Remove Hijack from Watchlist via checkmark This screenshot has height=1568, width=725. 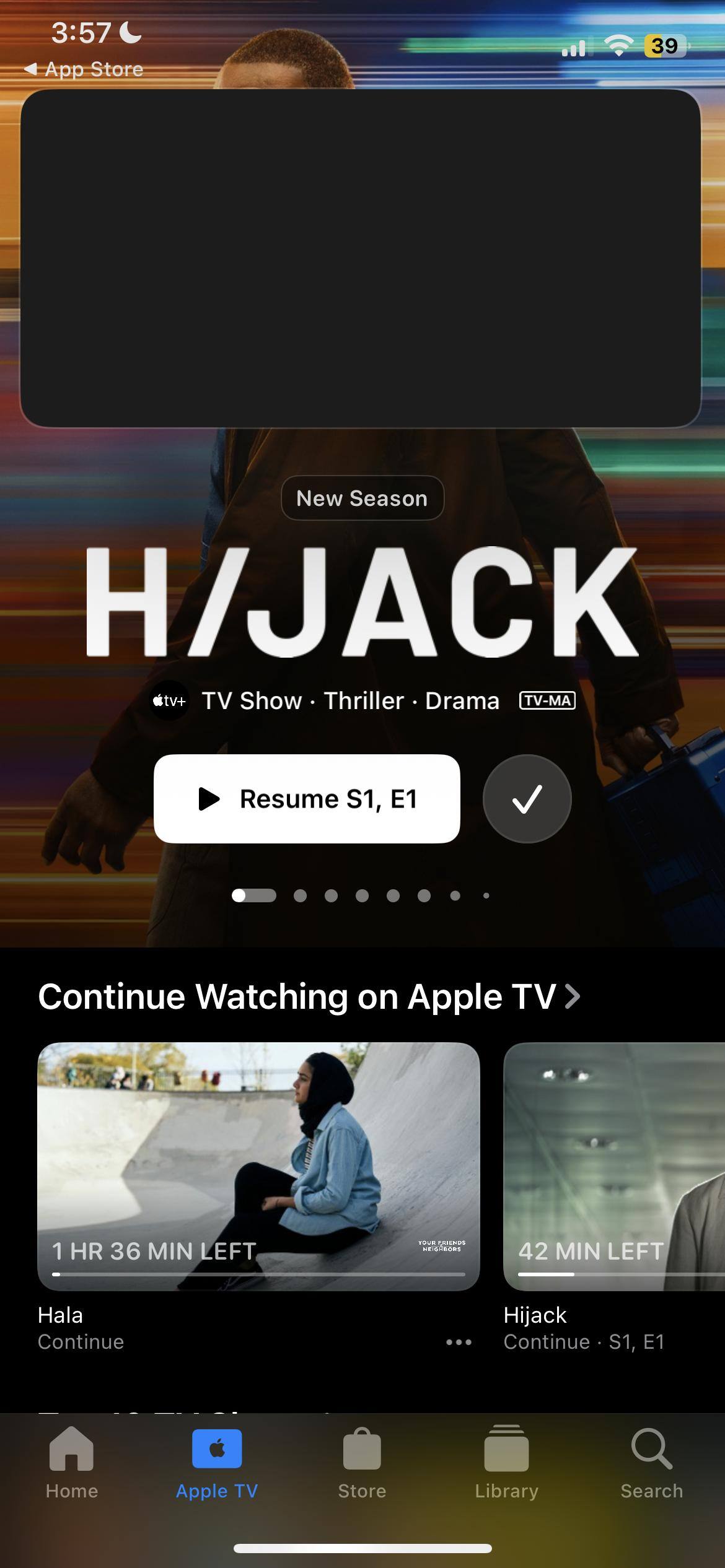[527, 798]
